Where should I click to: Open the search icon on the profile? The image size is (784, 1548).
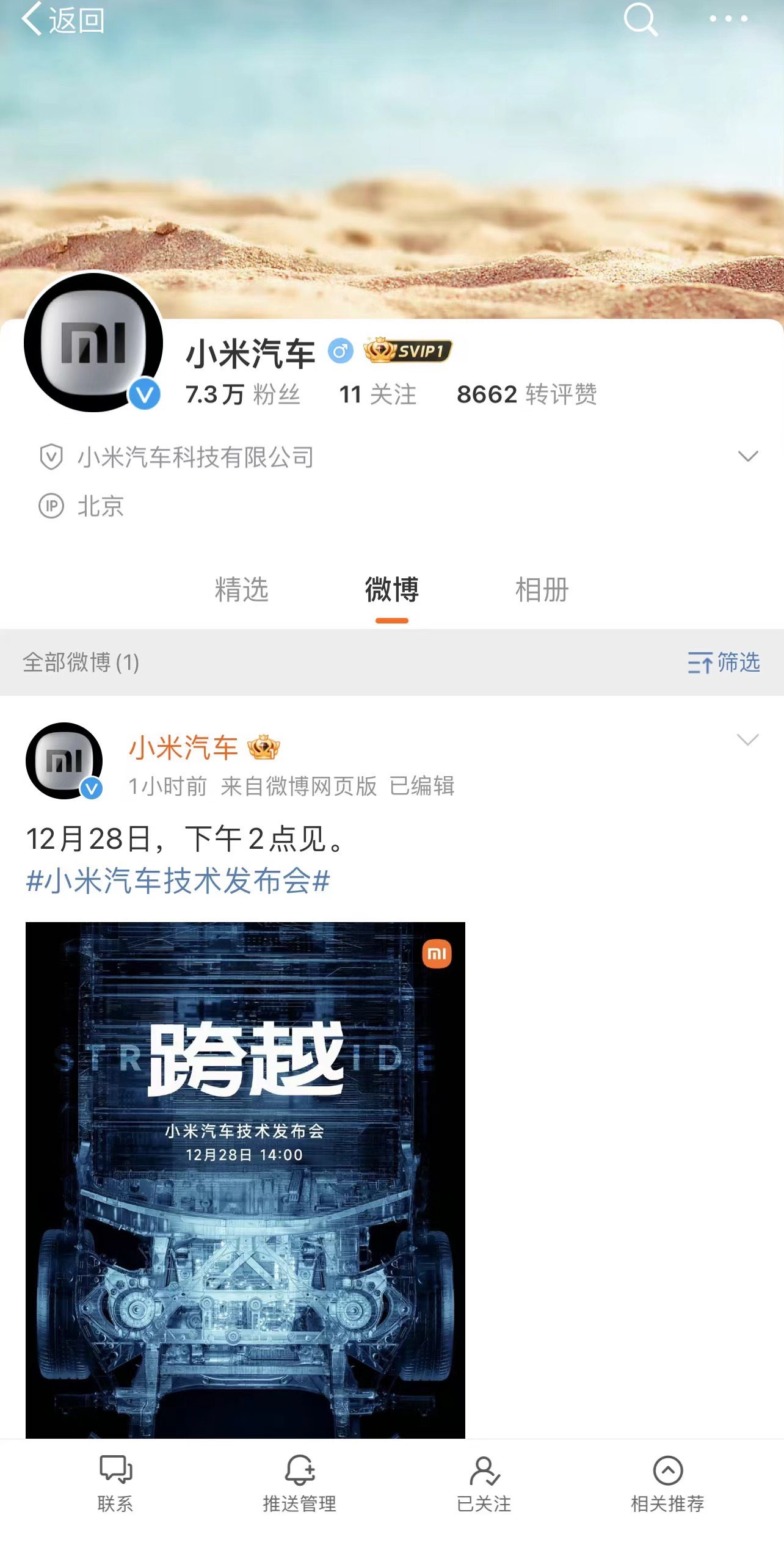click(641, 20)
